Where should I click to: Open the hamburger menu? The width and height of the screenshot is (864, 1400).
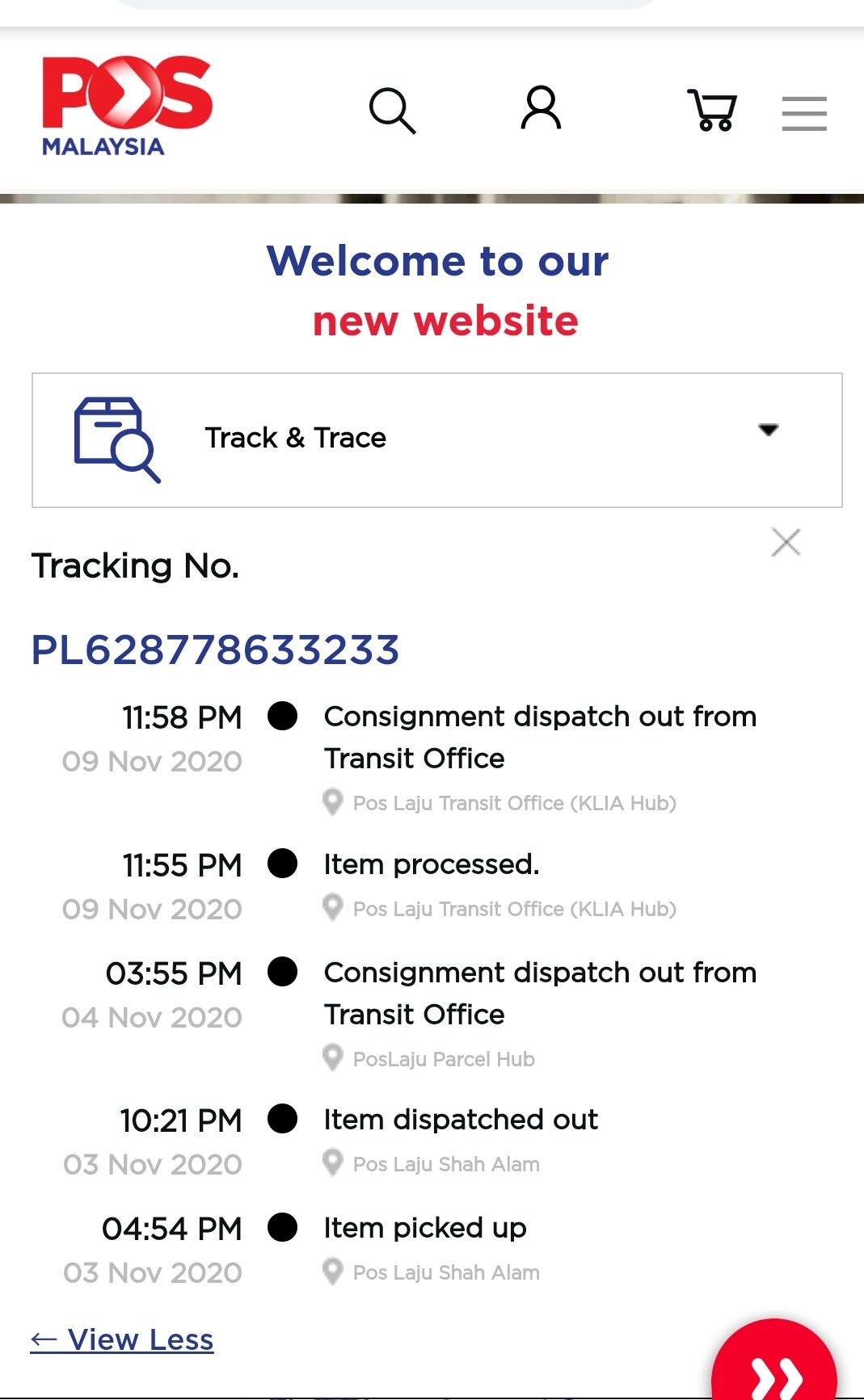[x=803, y=113]
